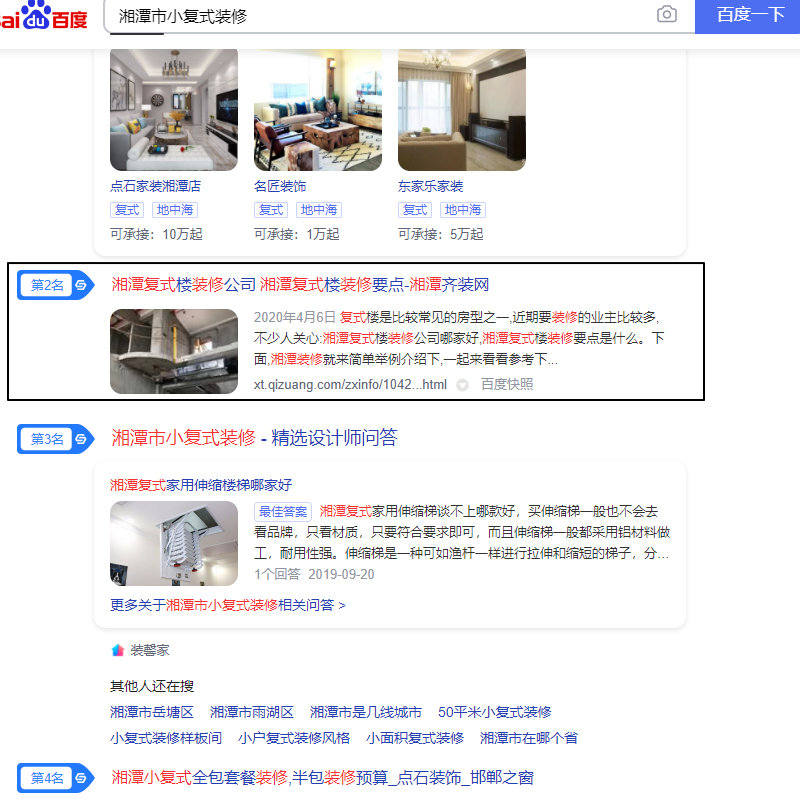The height and width of the screenshot is (800, 800).
Task: Tap the search box containing 湘潭市小复式装修
Action: pos(380,16)
